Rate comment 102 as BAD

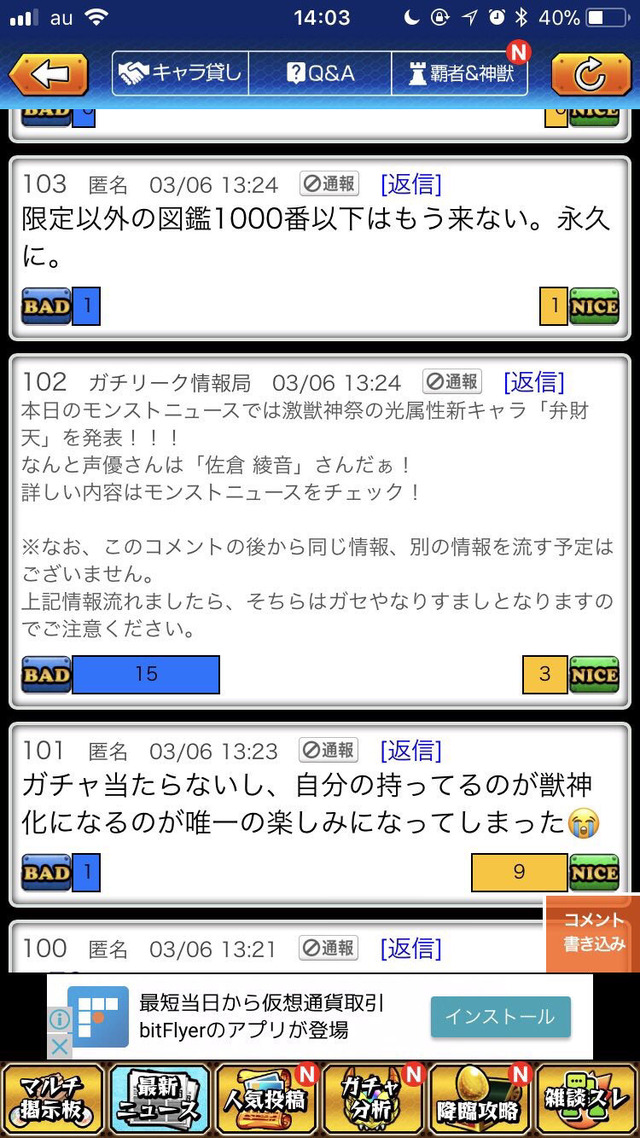coord(46,675)
